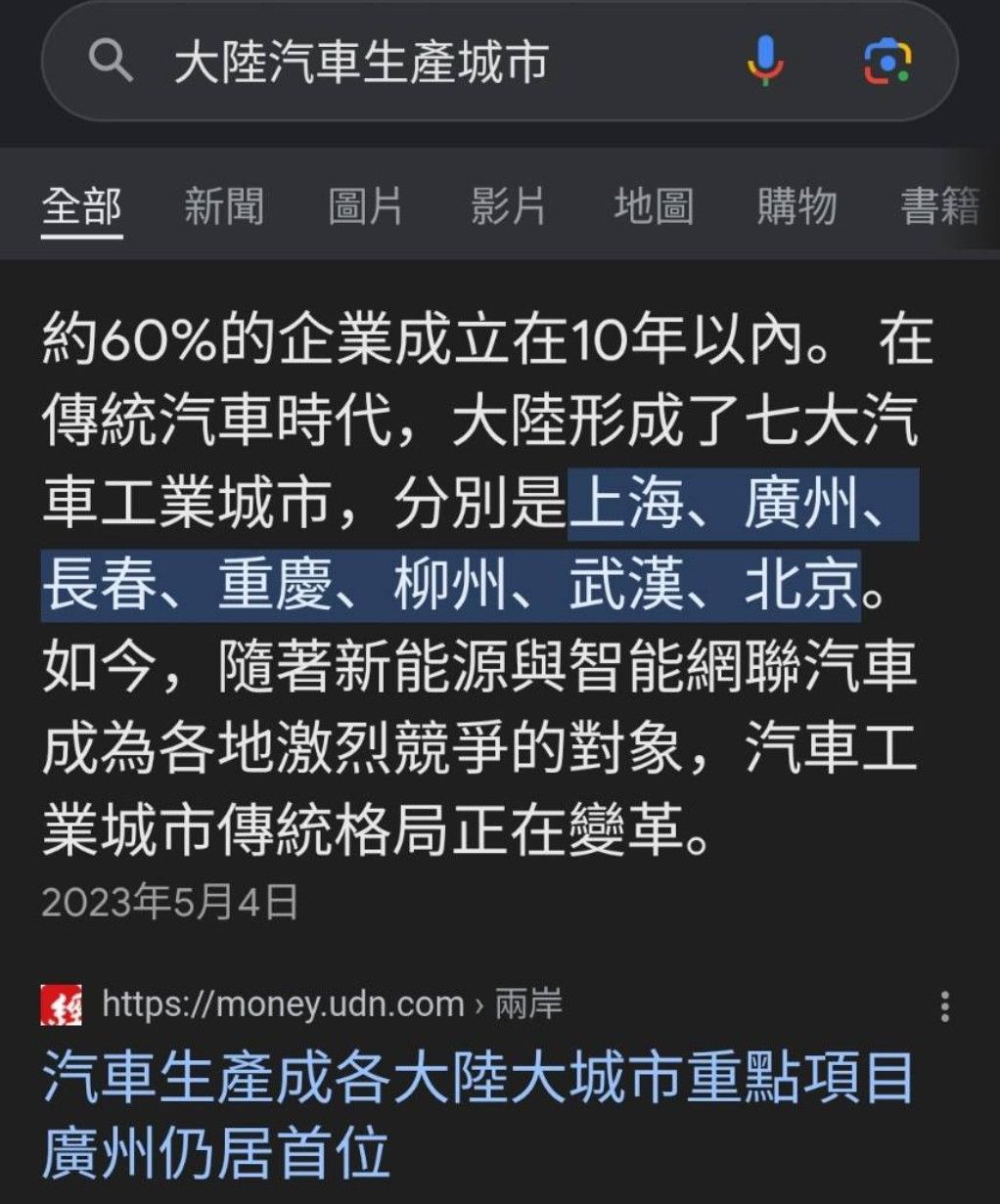Switch to the 新聞 tab
The height and width of the screenshot is (1204, 1000).
tap(224, 207)
